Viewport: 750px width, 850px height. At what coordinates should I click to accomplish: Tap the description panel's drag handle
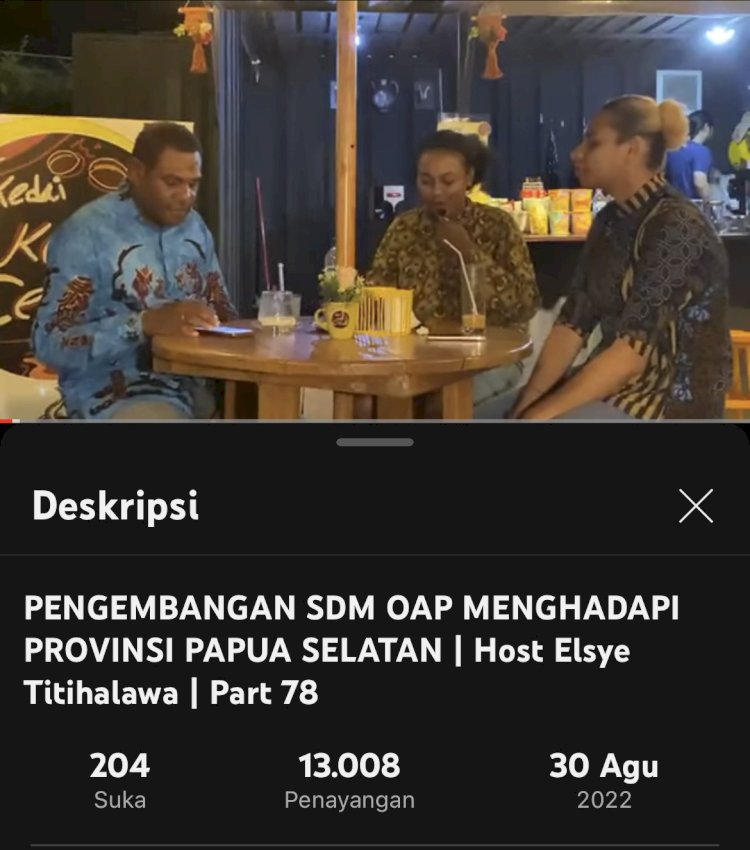tap(375, 442)
